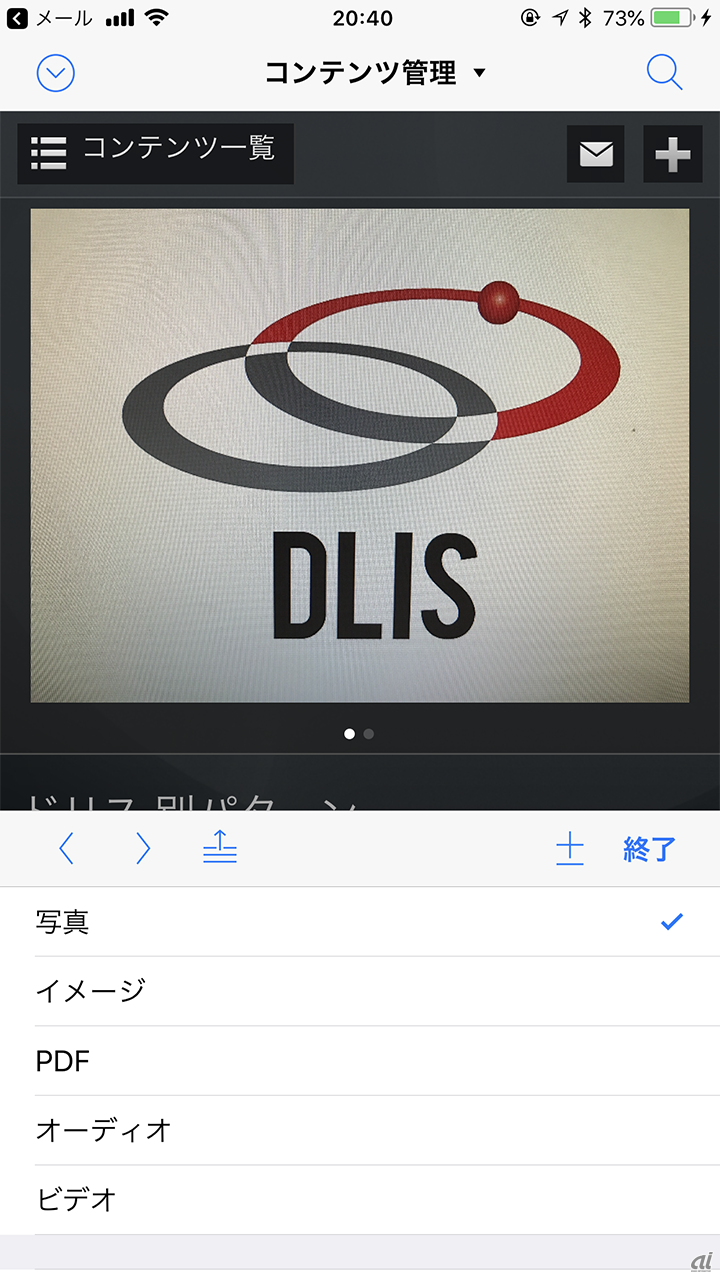Viewport: 720px width, 1280px height.
Task: Add content with the dark plus button
Action: point(672,154)
